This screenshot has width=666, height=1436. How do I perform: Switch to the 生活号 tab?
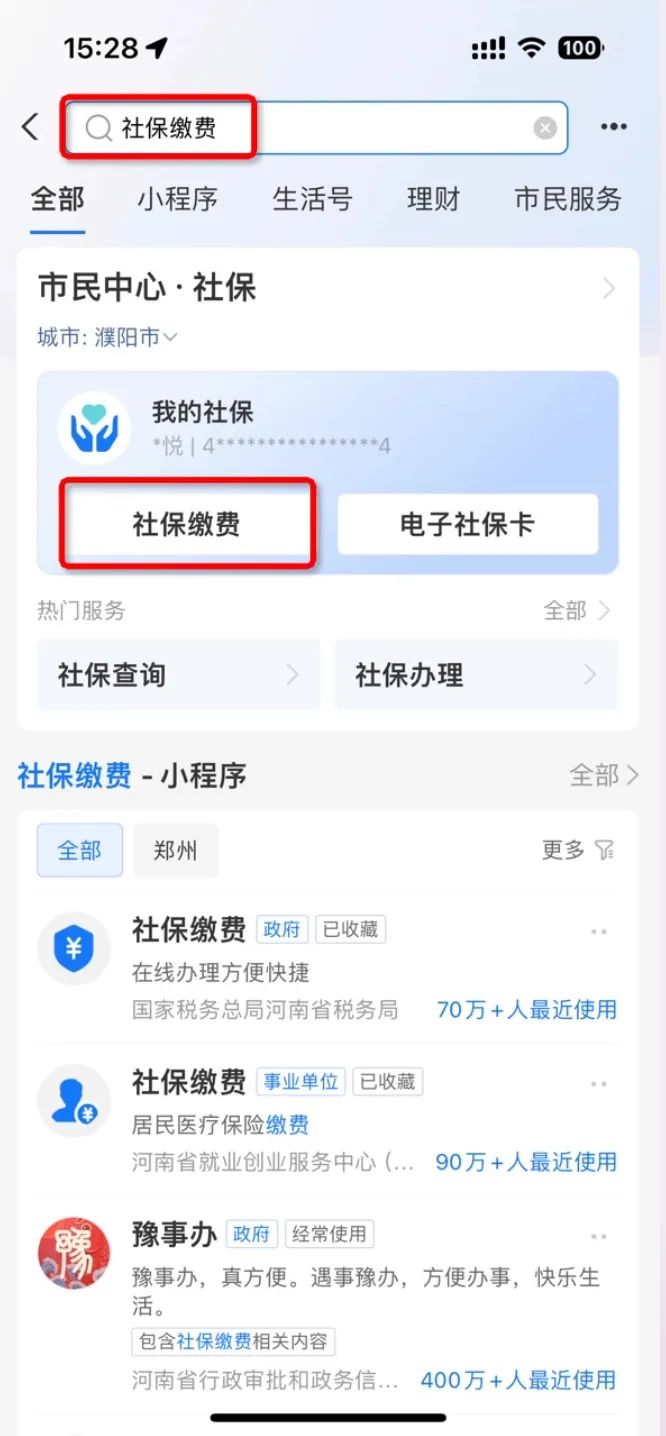(312, 199)
